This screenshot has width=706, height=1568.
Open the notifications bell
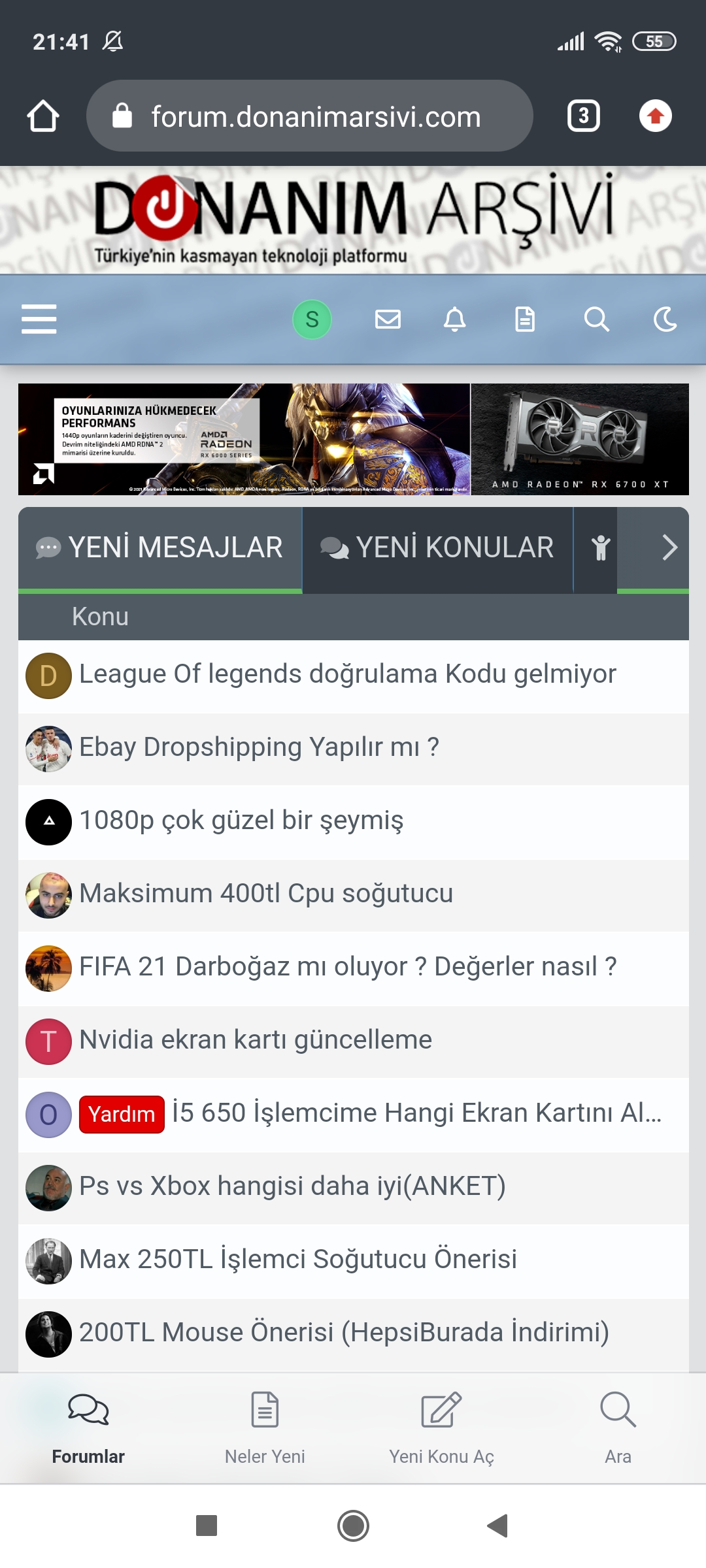(x=455, y=319)
